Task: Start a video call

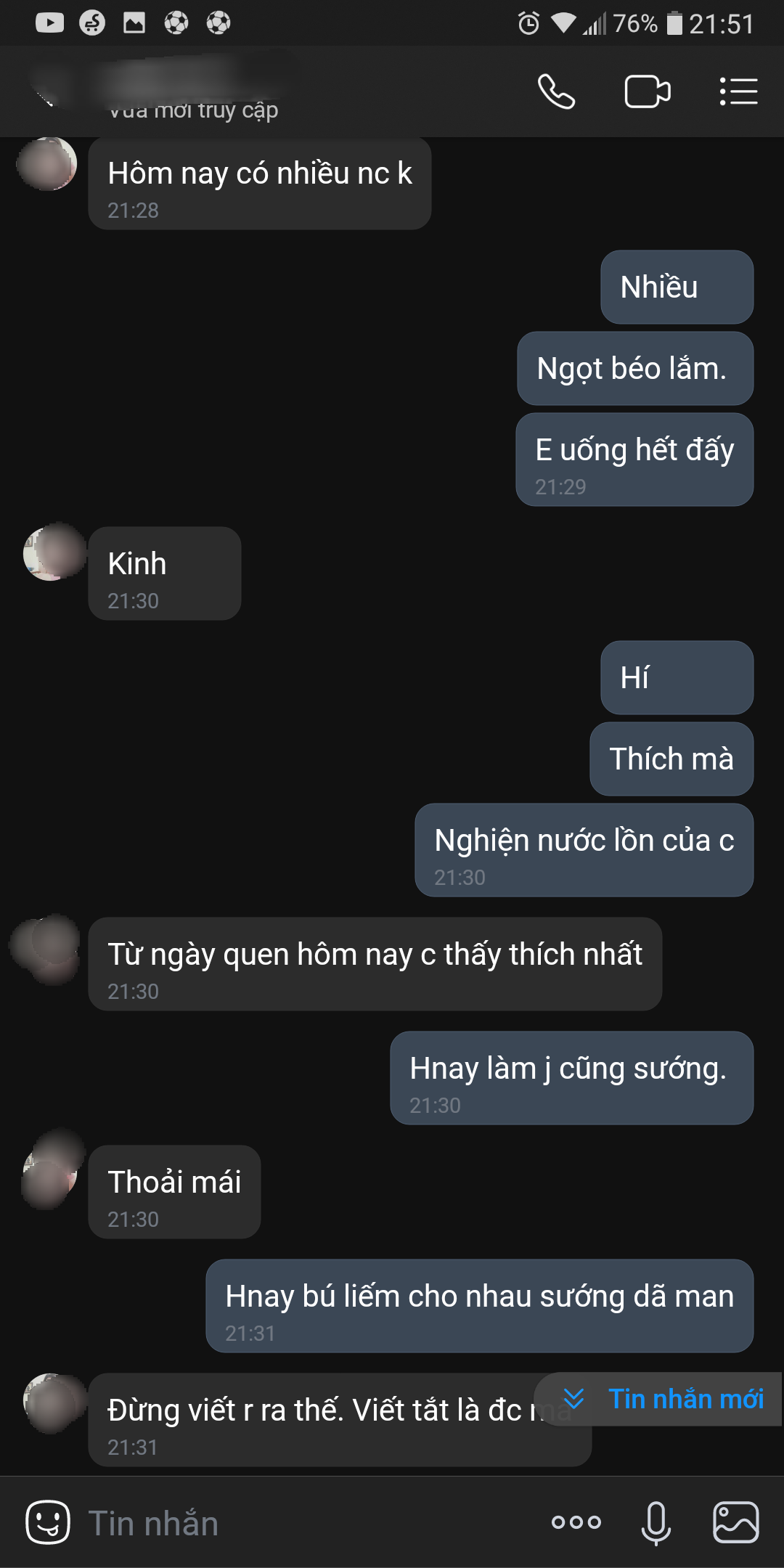Action: (x=647, y=92)
